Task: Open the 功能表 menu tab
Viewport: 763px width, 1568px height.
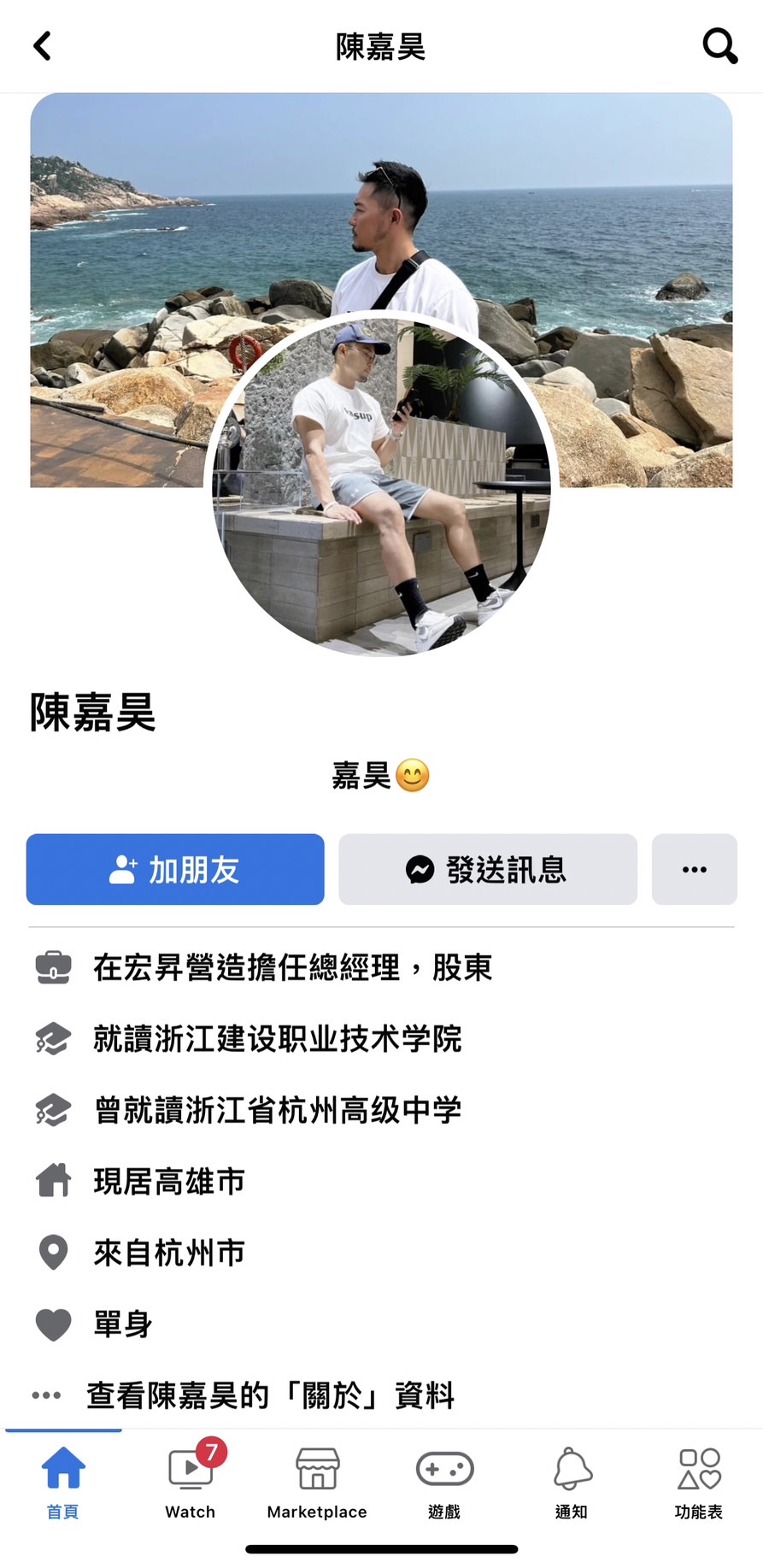Action: point(699,1483)
